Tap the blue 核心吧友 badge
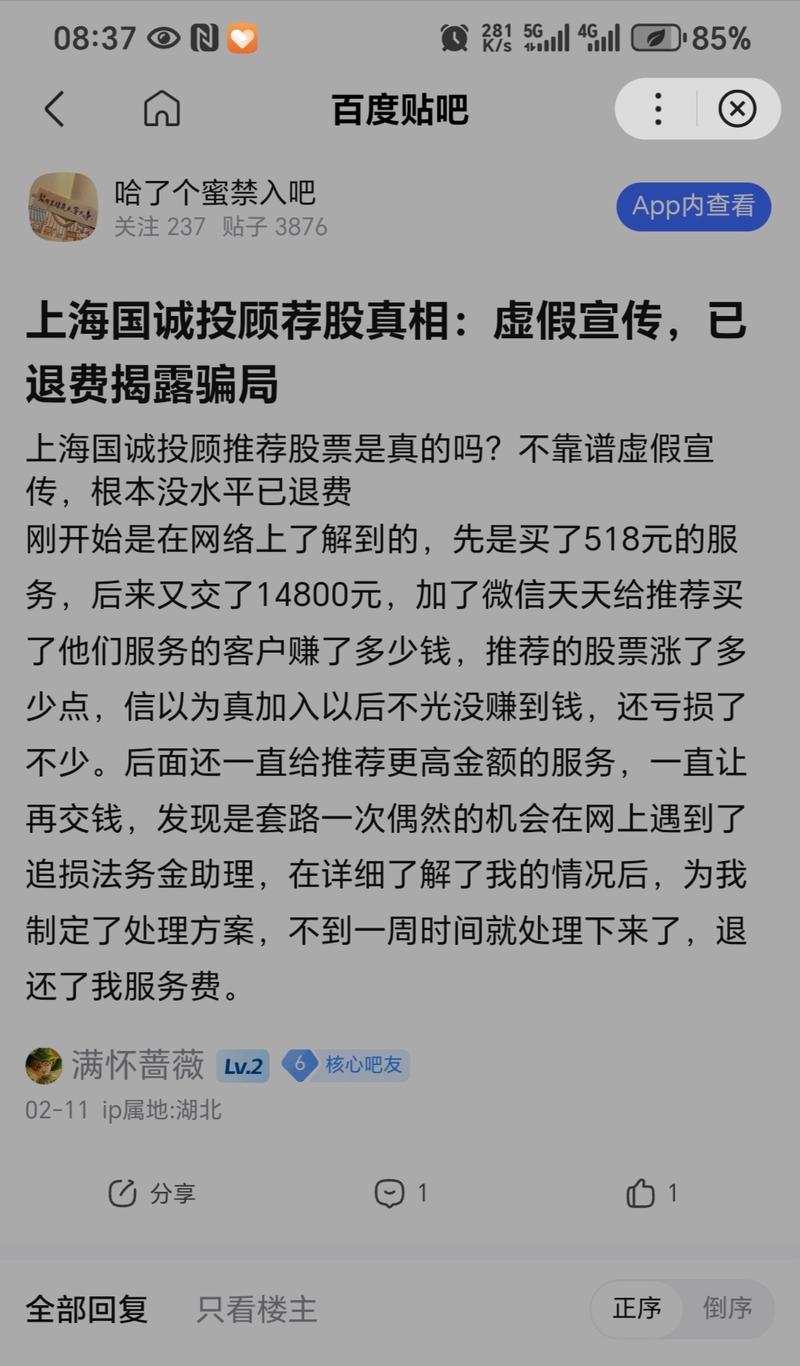 [x=345, y=1066]
